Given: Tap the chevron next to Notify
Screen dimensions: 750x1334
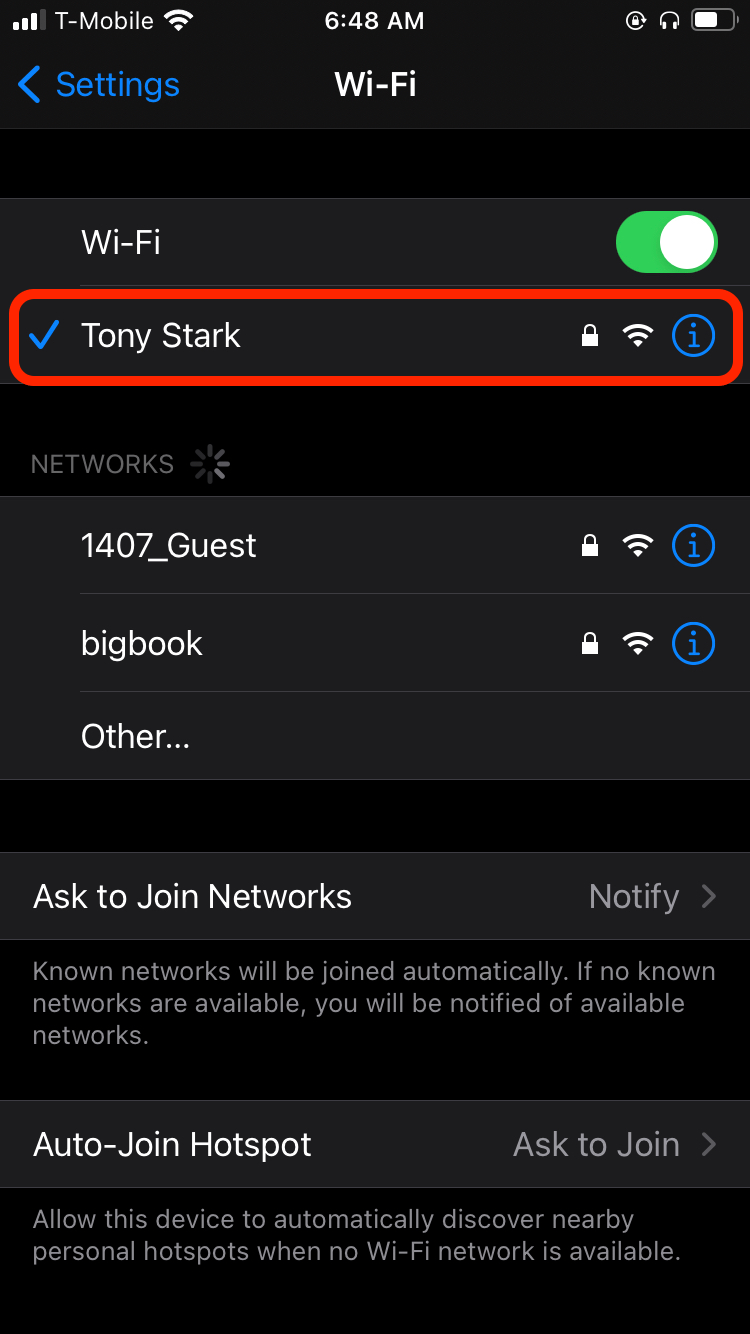Looking at the screenshot, I should coord(708,896).
